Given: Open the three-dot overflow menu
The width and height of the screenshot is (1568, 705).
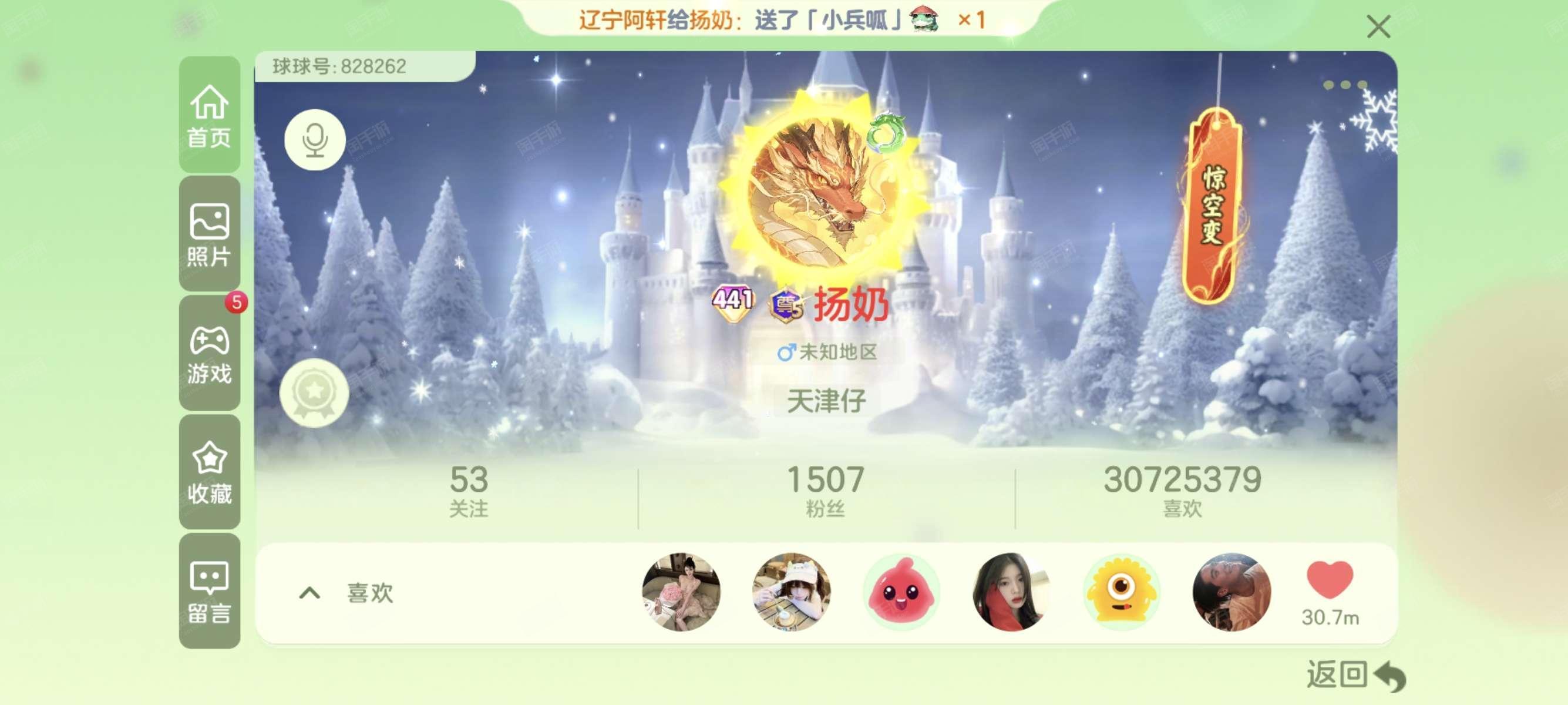Looking at the screenshot, I should coord(1345,85).
